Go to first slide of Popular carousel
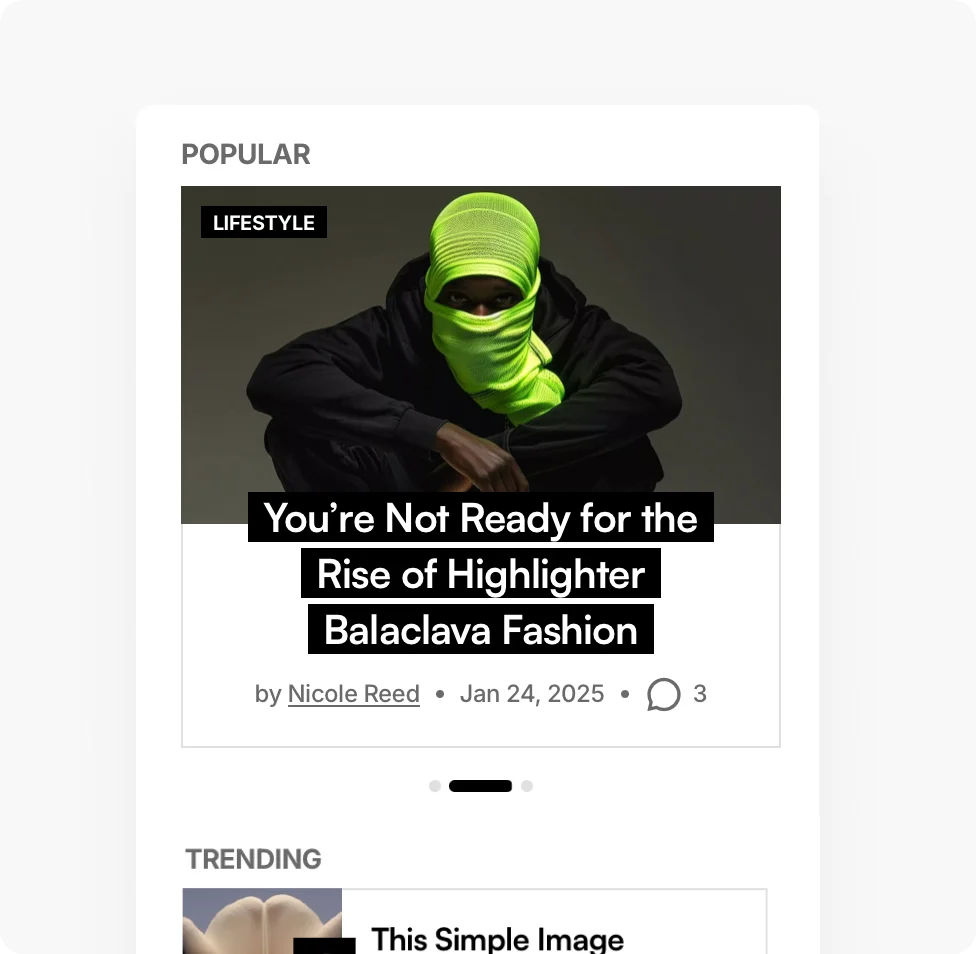 pyautogui.click(x=435, y=786)
